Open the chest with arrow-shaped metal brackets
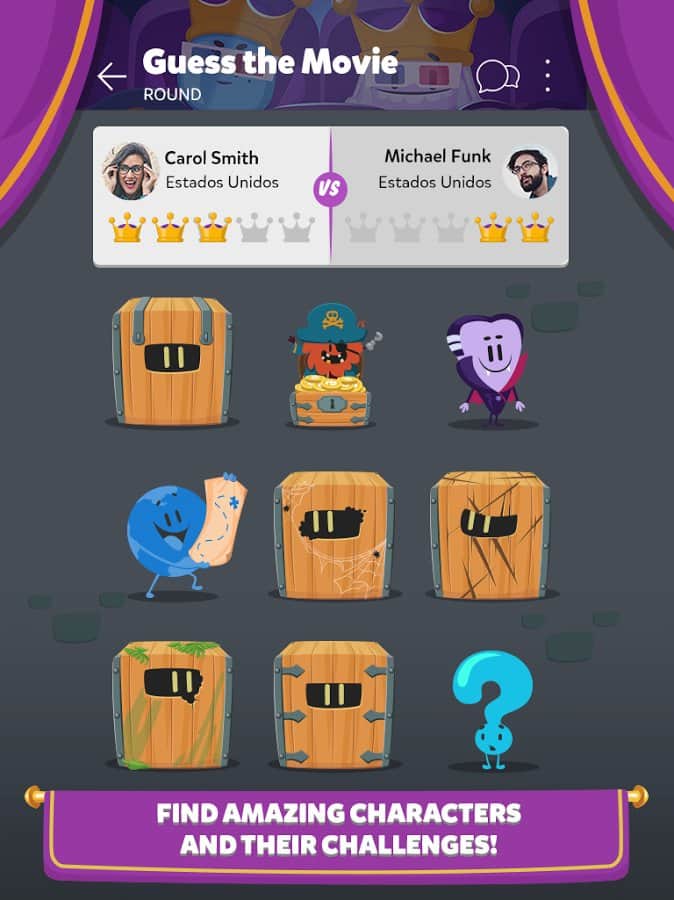Screen dimensions: 674x900 coord(334,704)
